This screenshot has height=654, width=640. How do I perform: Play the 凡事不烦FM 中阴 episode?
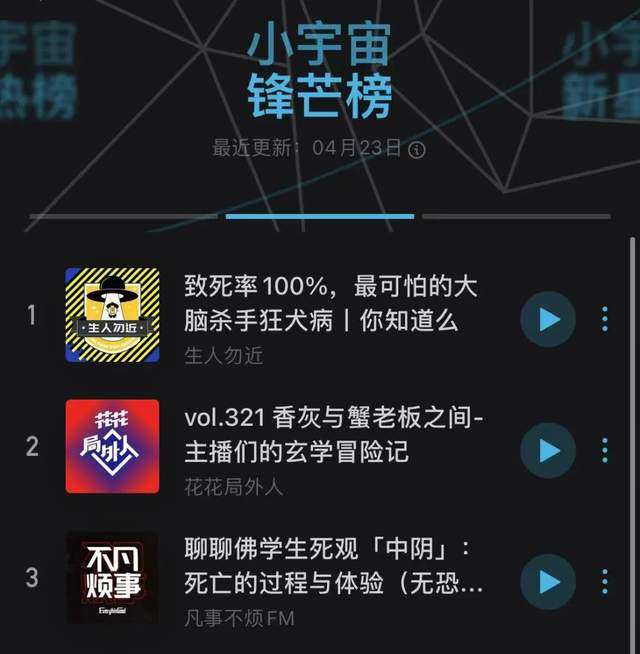point(548,581)
